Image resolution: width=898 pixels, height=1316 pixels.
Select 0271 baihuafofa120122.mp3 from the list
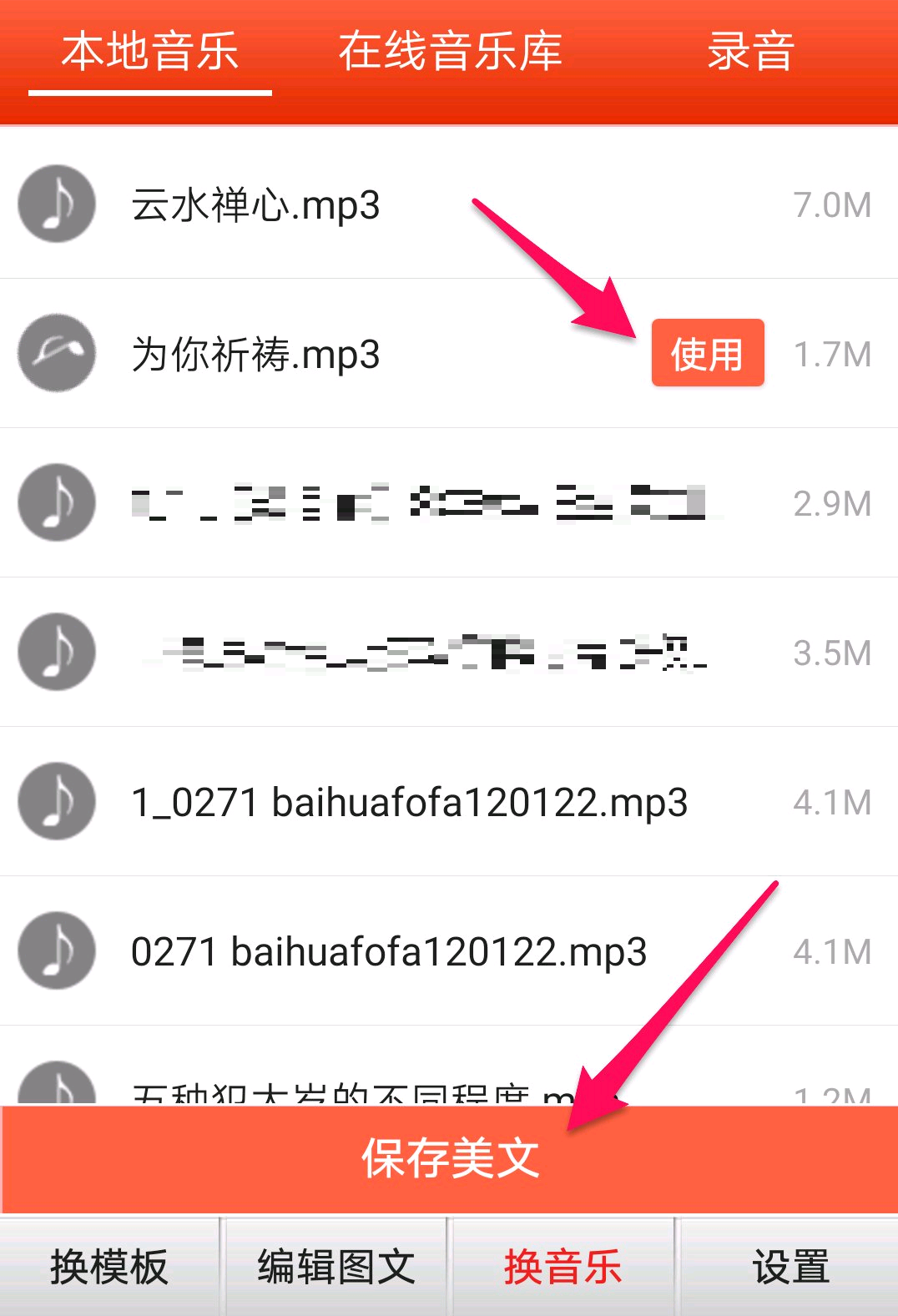click(x=389, y=952)
